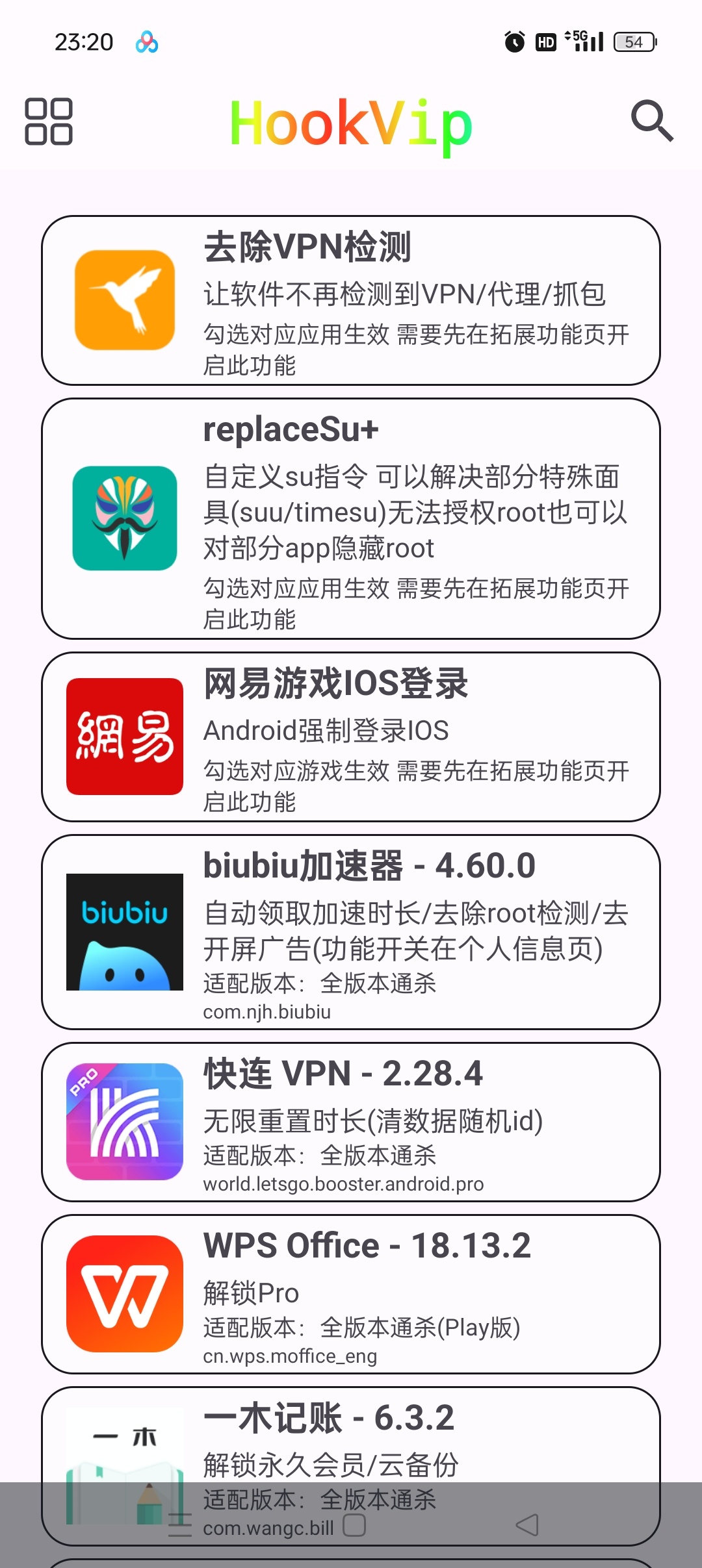
Task: Open the grid menu icon
Action: click(48, 121)
